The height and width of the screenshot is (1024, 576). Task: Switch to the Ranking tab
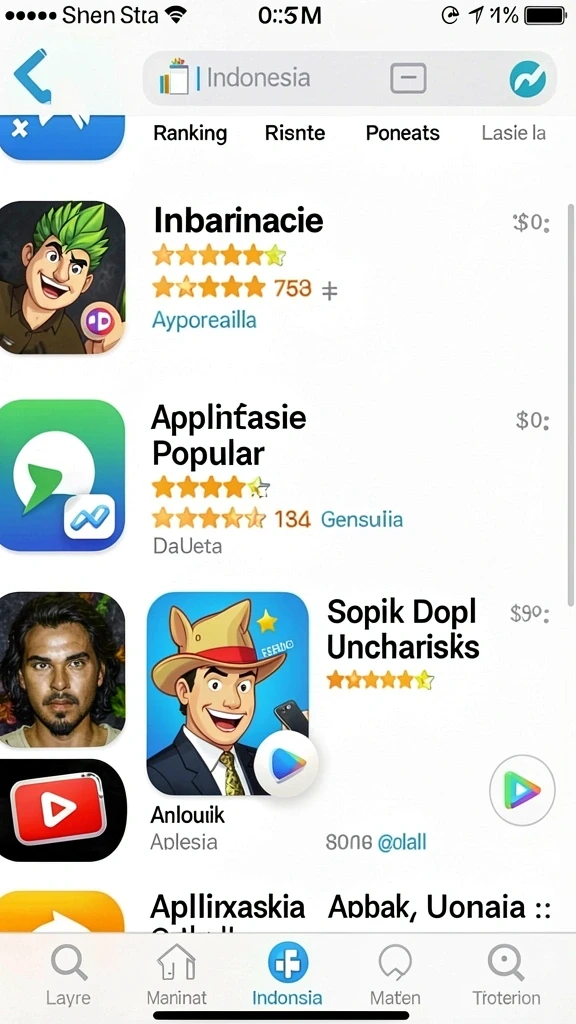(x=190, y=133)
